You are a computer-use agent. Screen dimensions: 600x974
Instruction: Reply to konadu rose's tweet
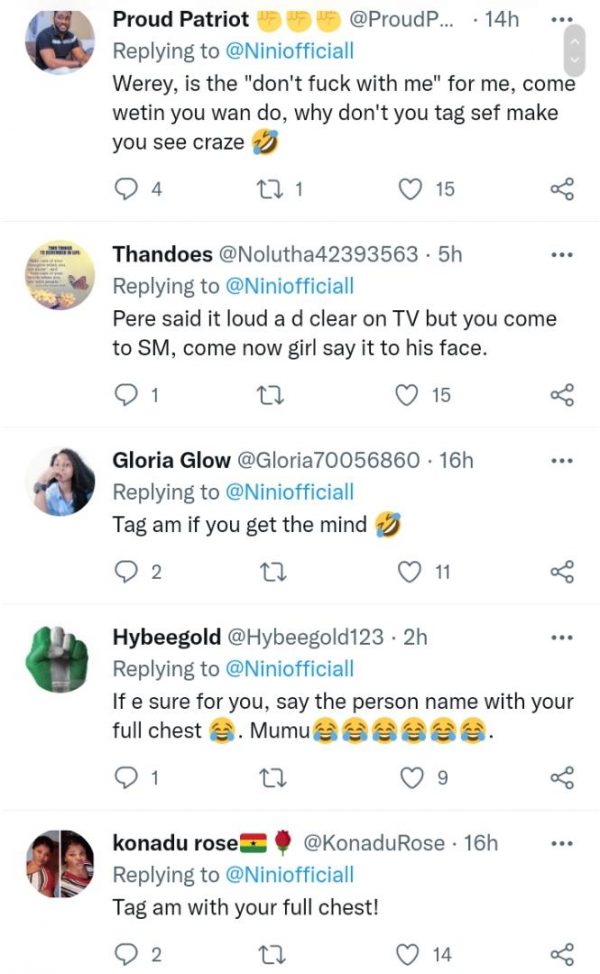[x=125, y=952]
